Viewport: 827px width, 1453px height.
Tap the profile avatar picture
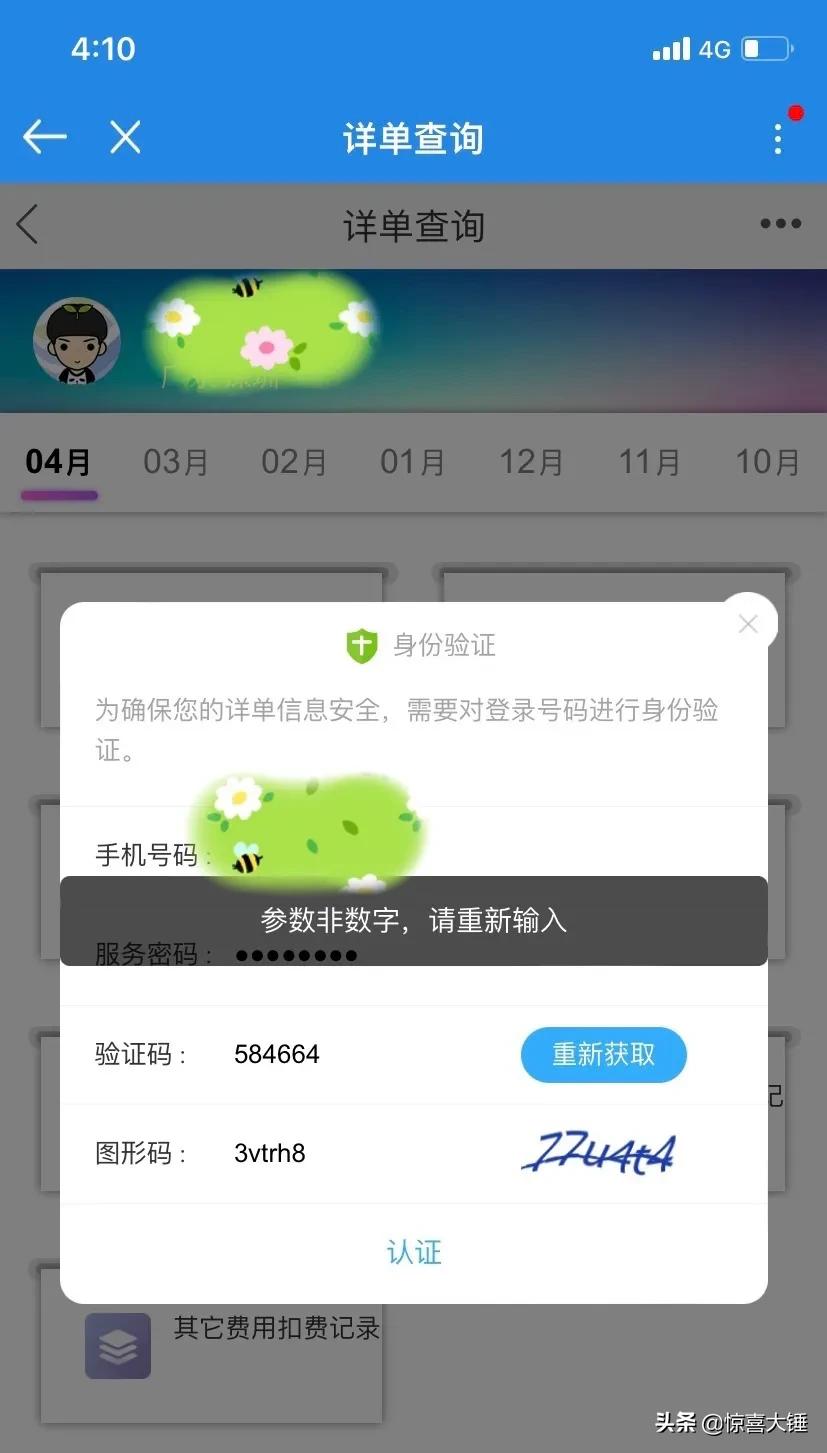(x=78, y=341)
